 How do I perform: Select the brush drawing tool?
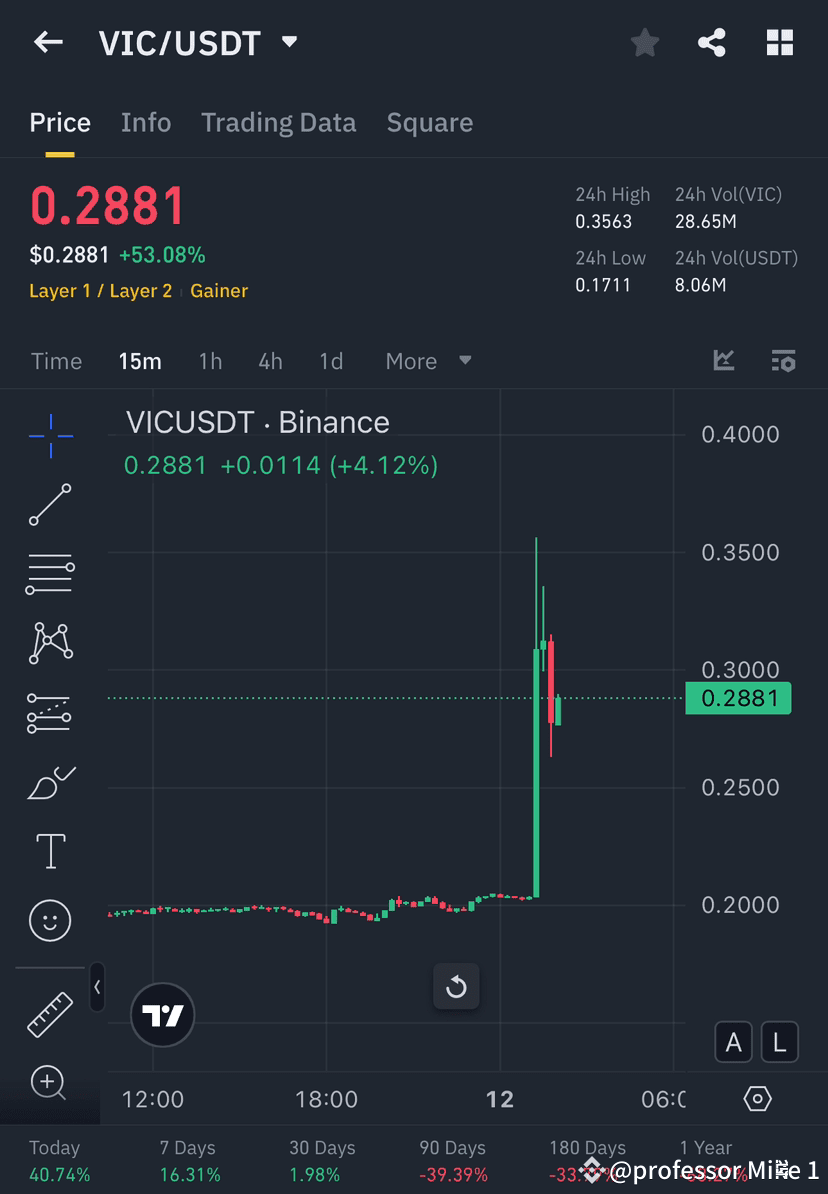[x=50, y=782]
